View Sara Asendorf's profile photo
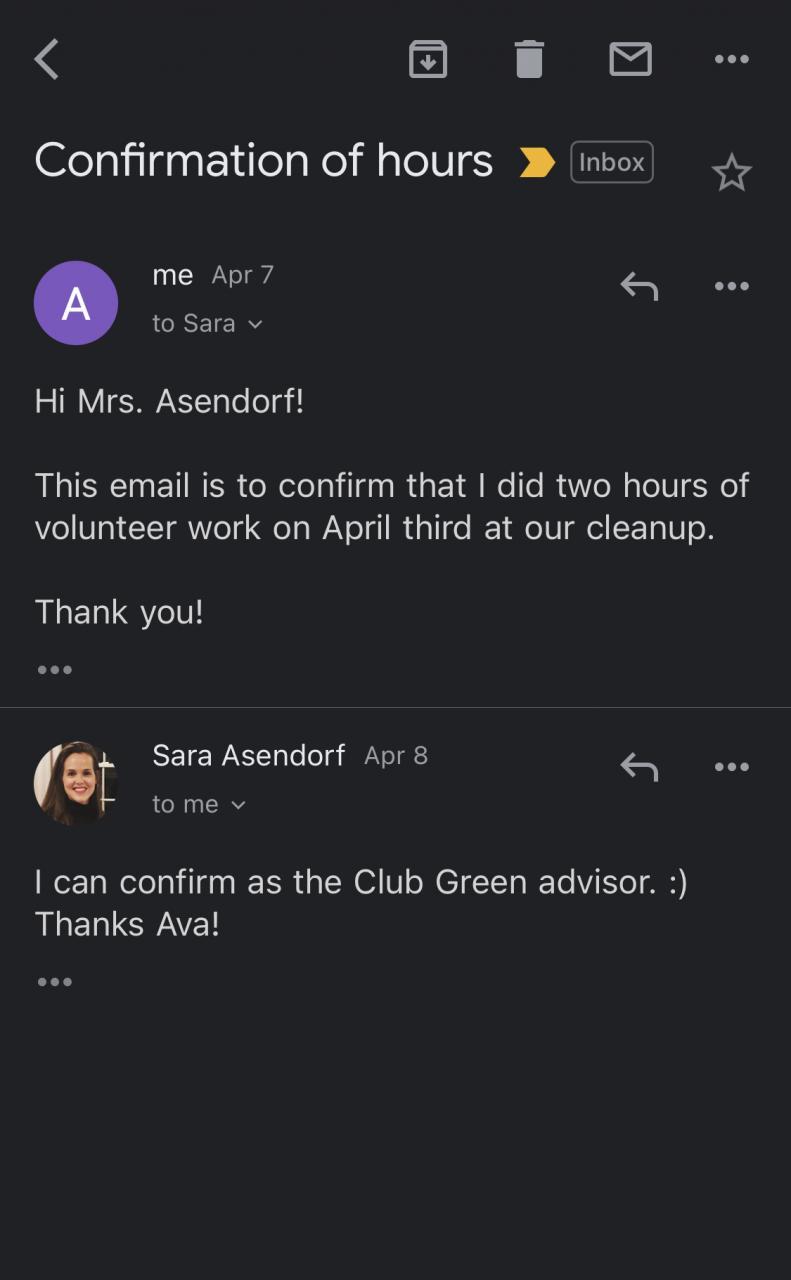This screenshot has width=791, height=1280. tap(76, 783)
